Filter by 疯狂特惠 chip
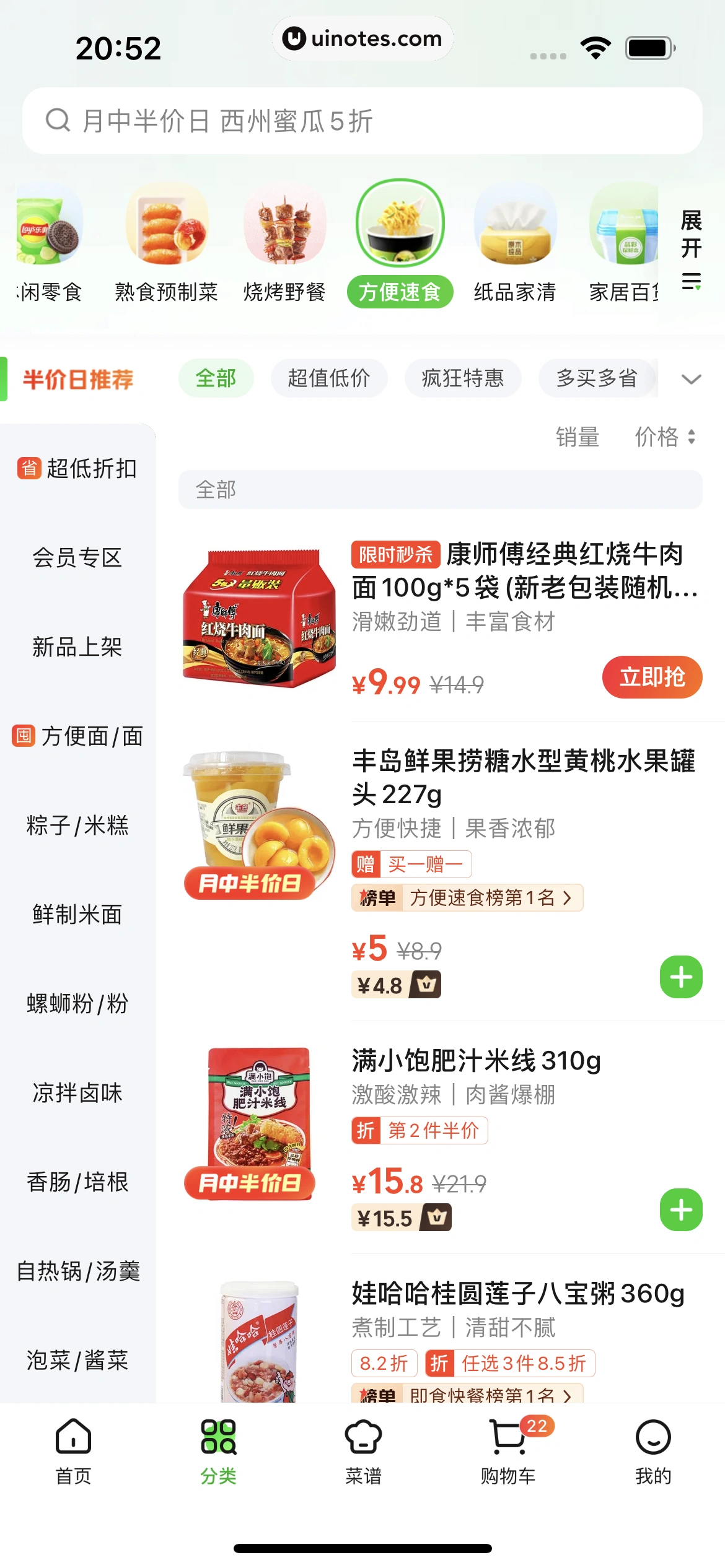The height and width of the screenshot is (1568, 725). point(462,378)
